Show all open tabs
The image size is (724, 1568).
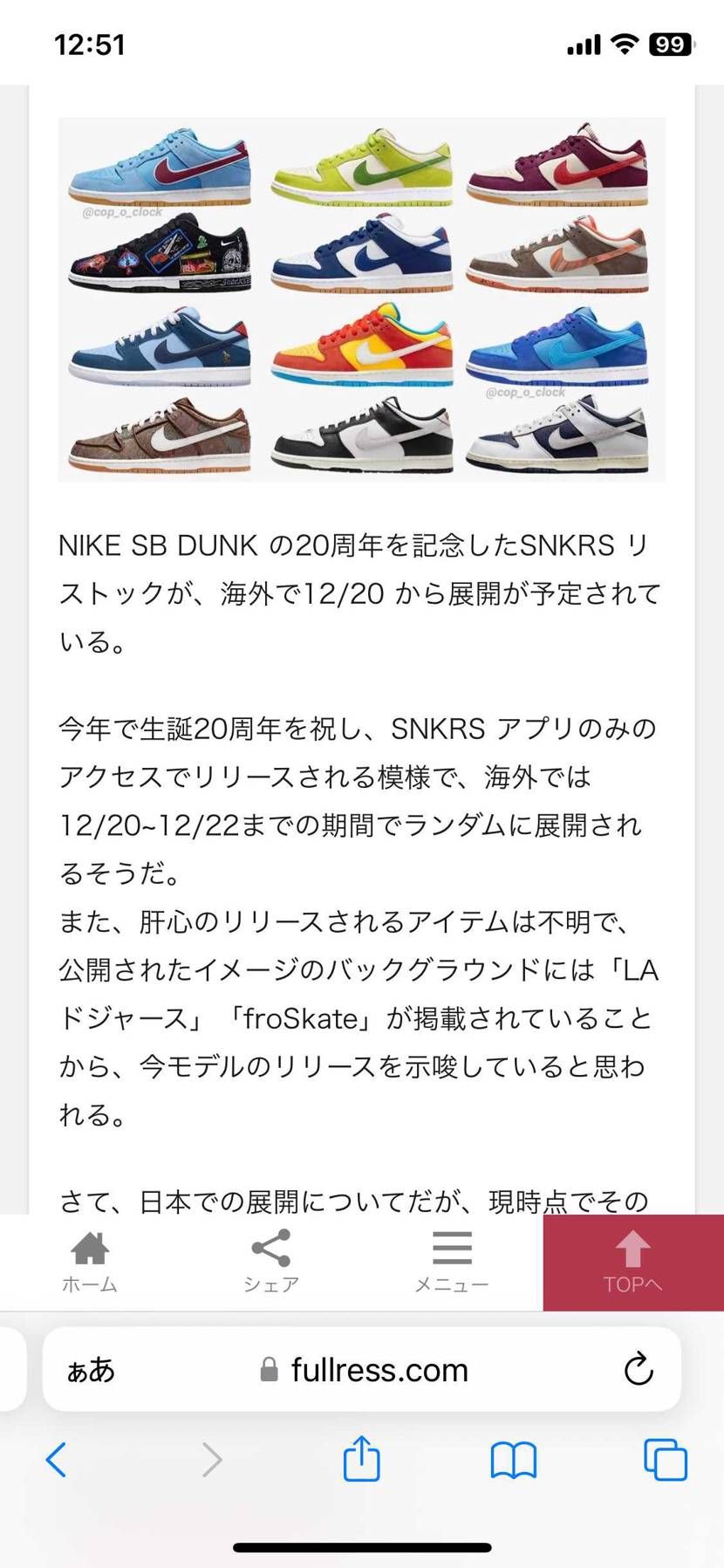(x=666, y=1460)
